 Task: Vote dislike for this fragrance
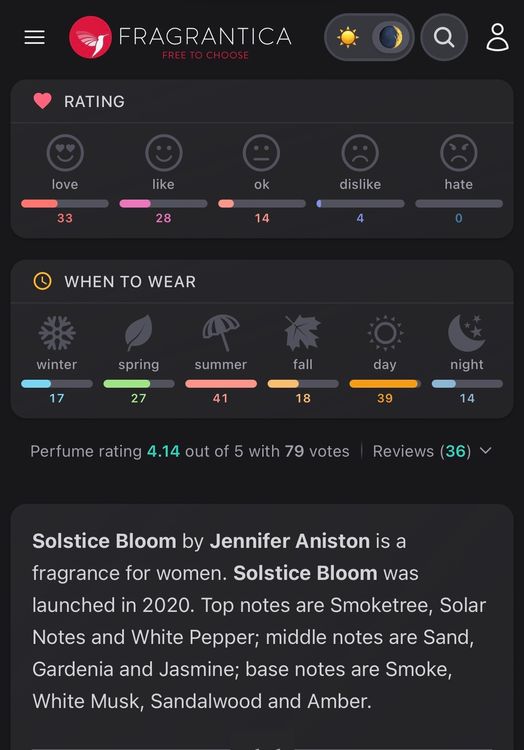[360, 153]
